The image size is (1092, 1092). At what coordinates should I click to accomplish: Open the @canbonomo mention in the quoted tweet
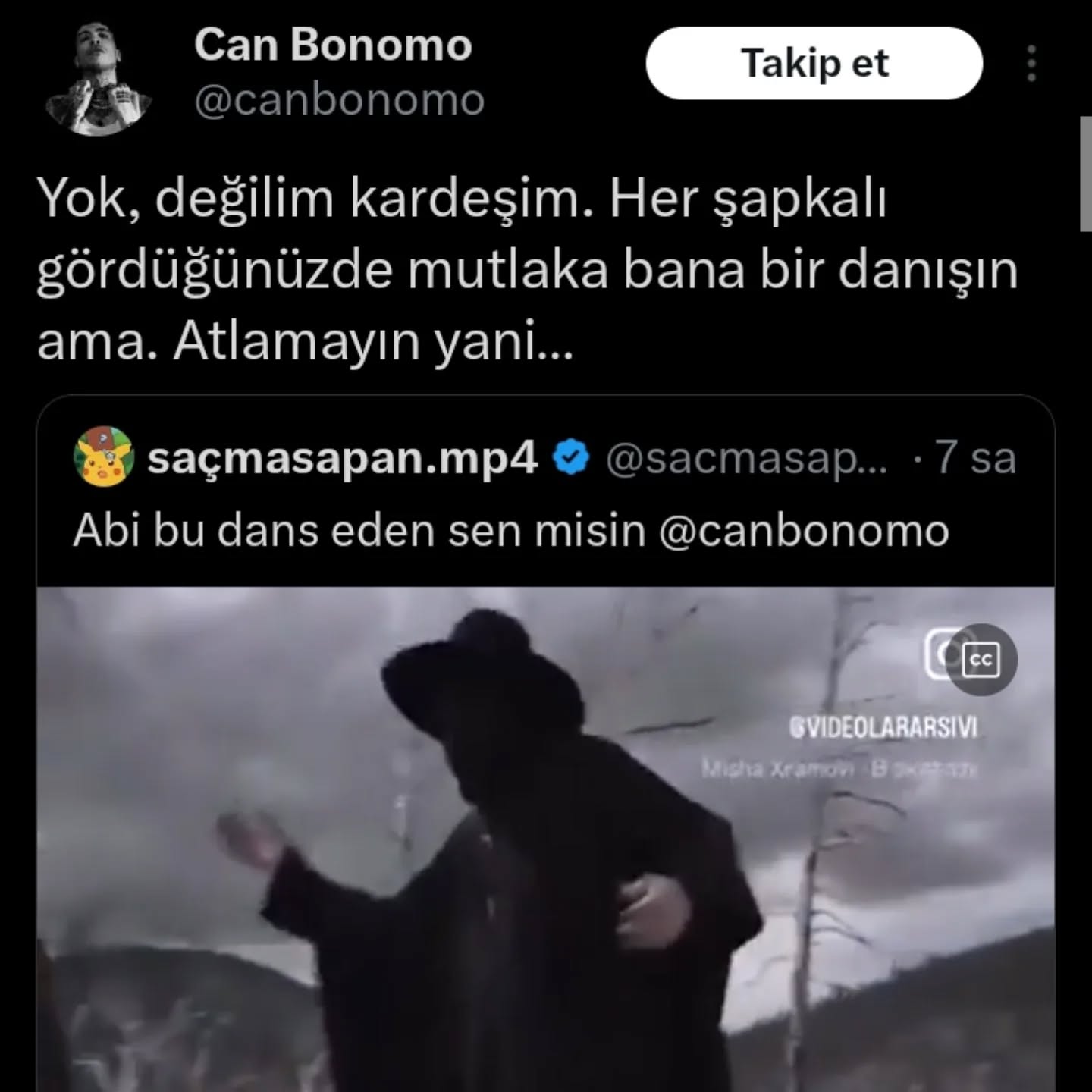click(x=804, y=531)
